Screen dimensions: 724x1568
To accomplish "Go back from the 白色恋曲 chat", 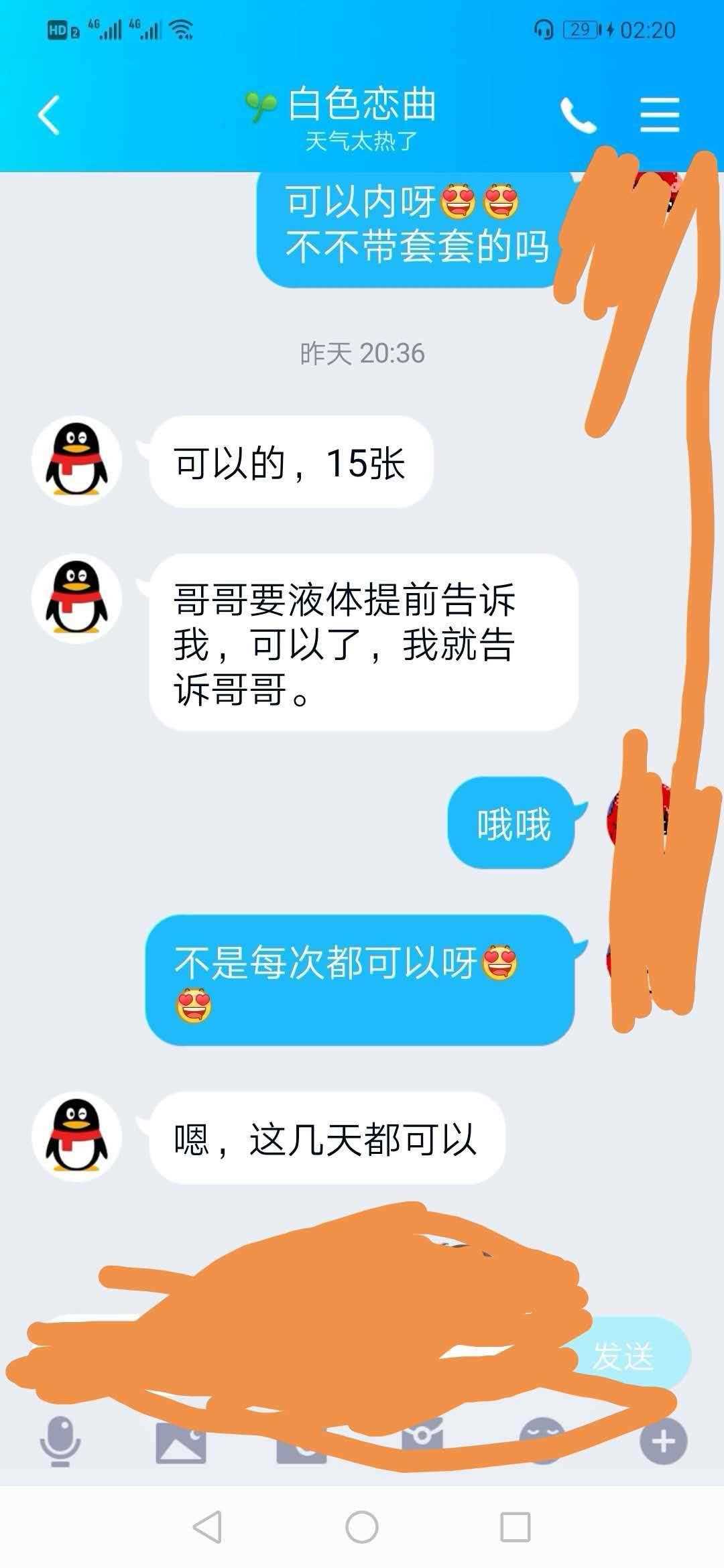I will 49,115.
